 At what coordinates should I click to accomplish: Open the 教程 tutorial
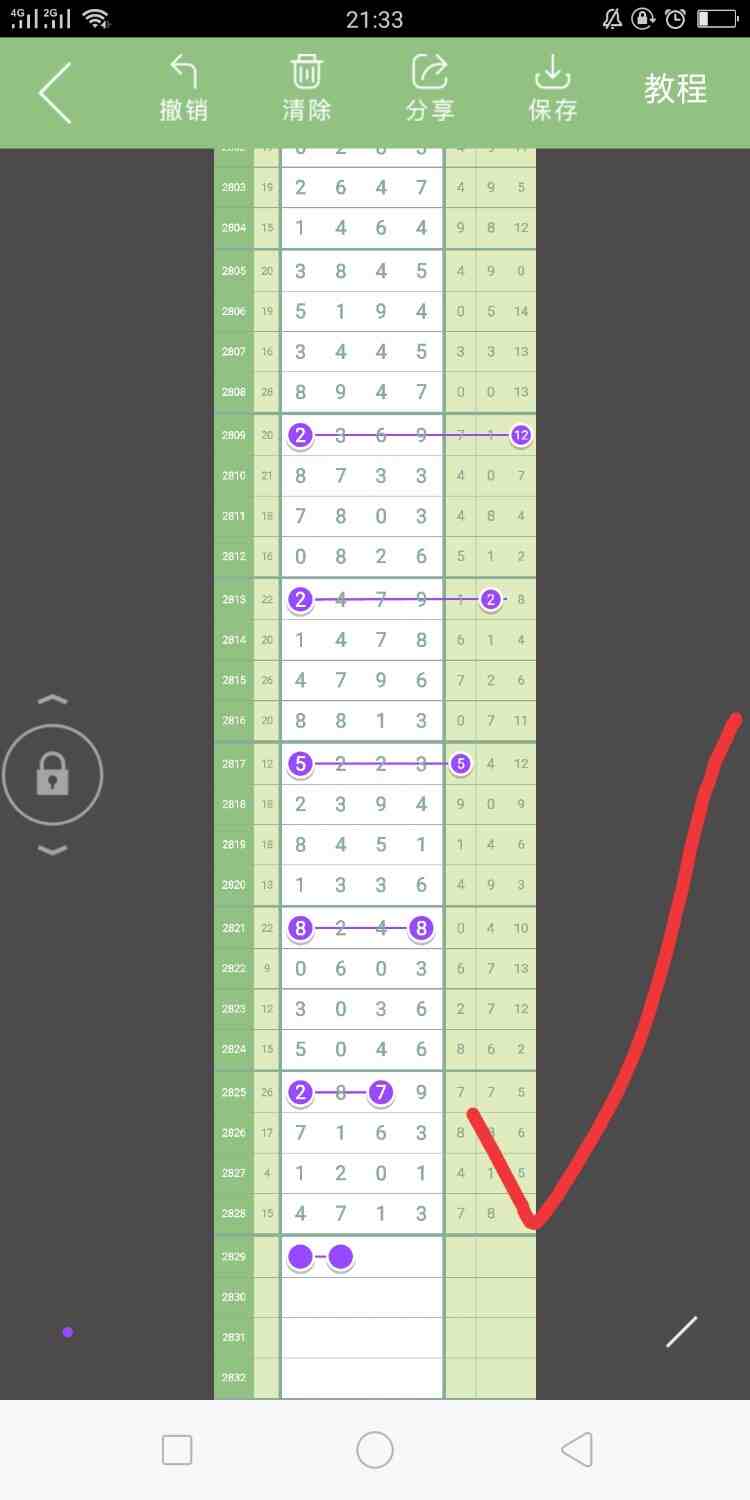[675, 89]
